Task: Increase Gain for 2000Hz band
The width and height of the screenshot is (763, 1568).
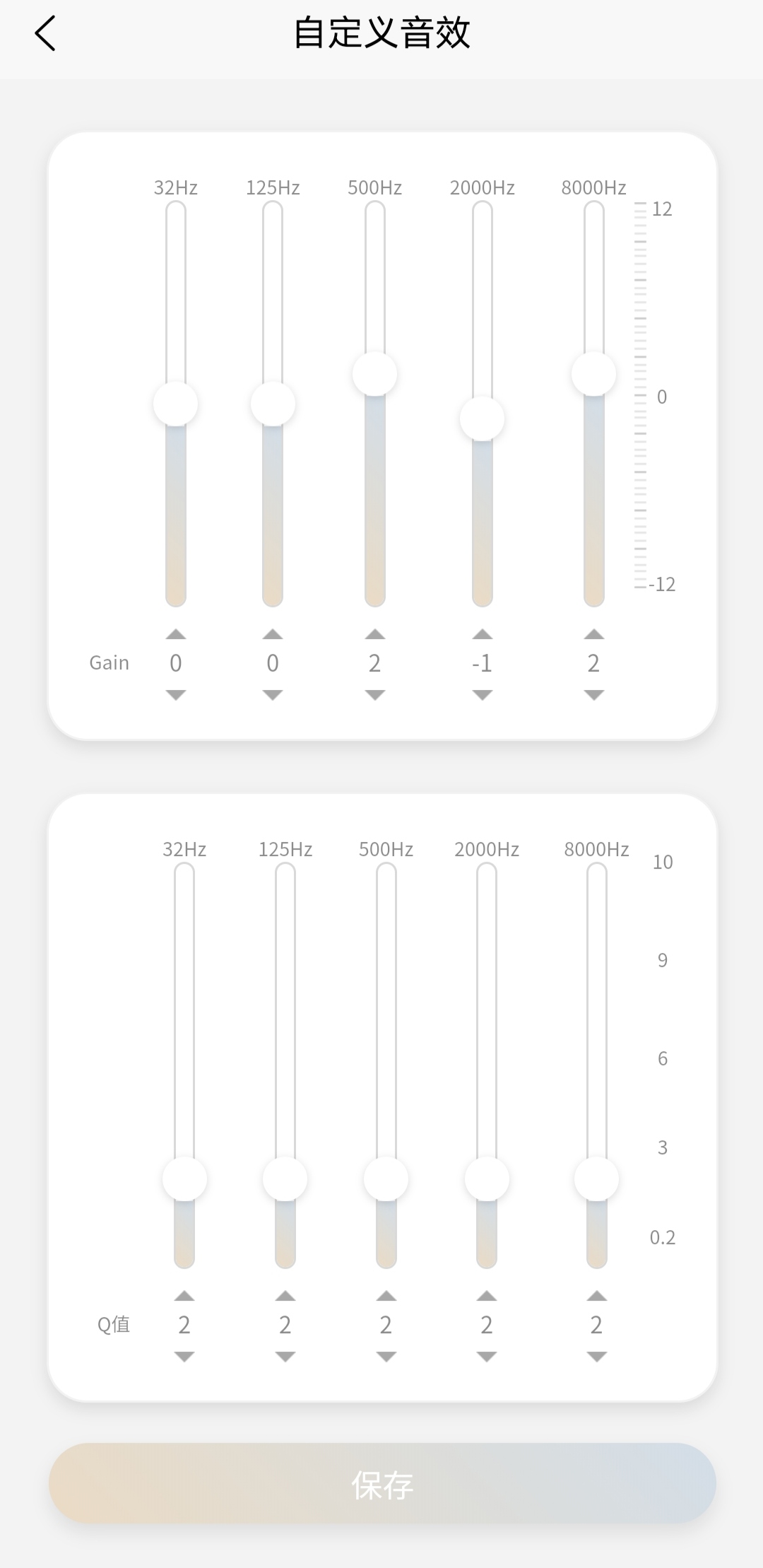Action: coord(483,633)
